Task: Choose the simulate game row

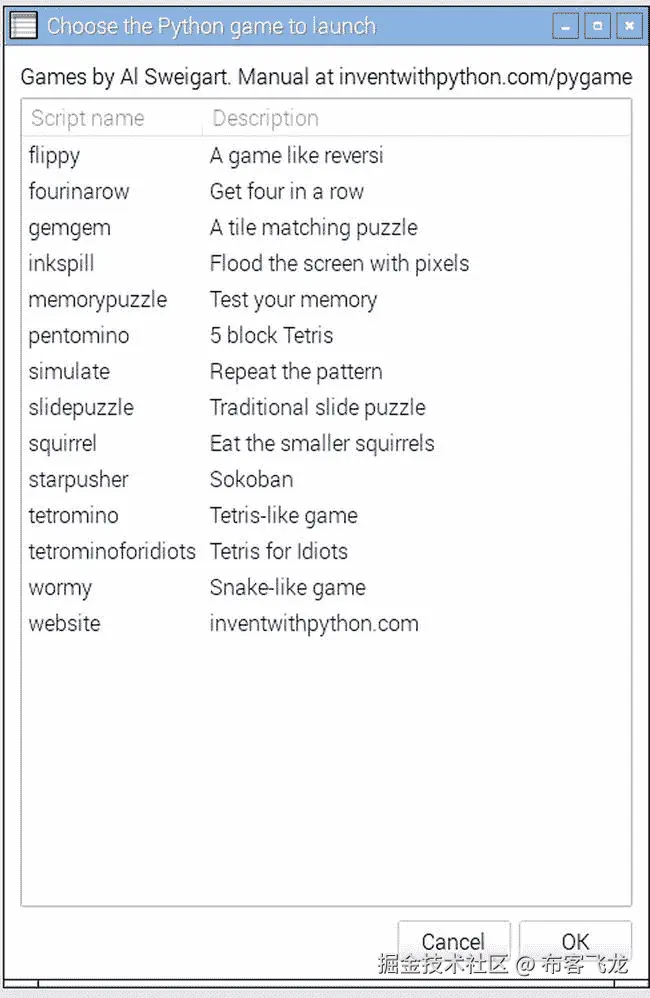Action: 69,372
